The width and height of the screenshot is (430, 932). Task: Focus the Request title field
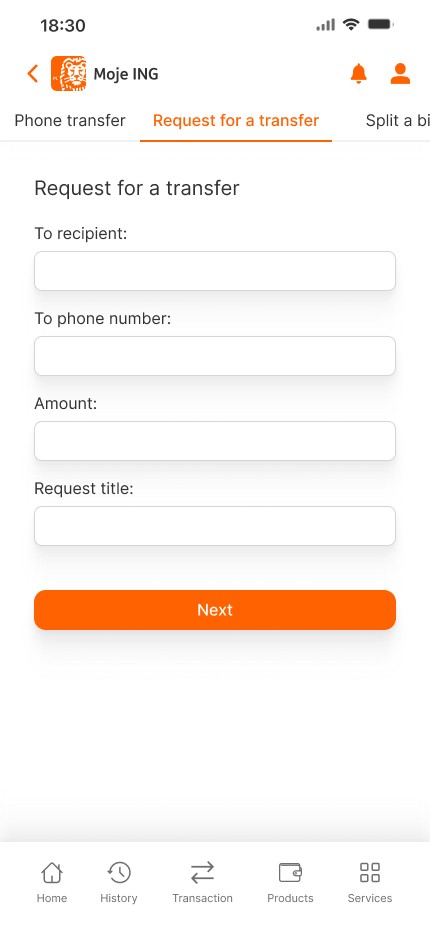[215, 526]
